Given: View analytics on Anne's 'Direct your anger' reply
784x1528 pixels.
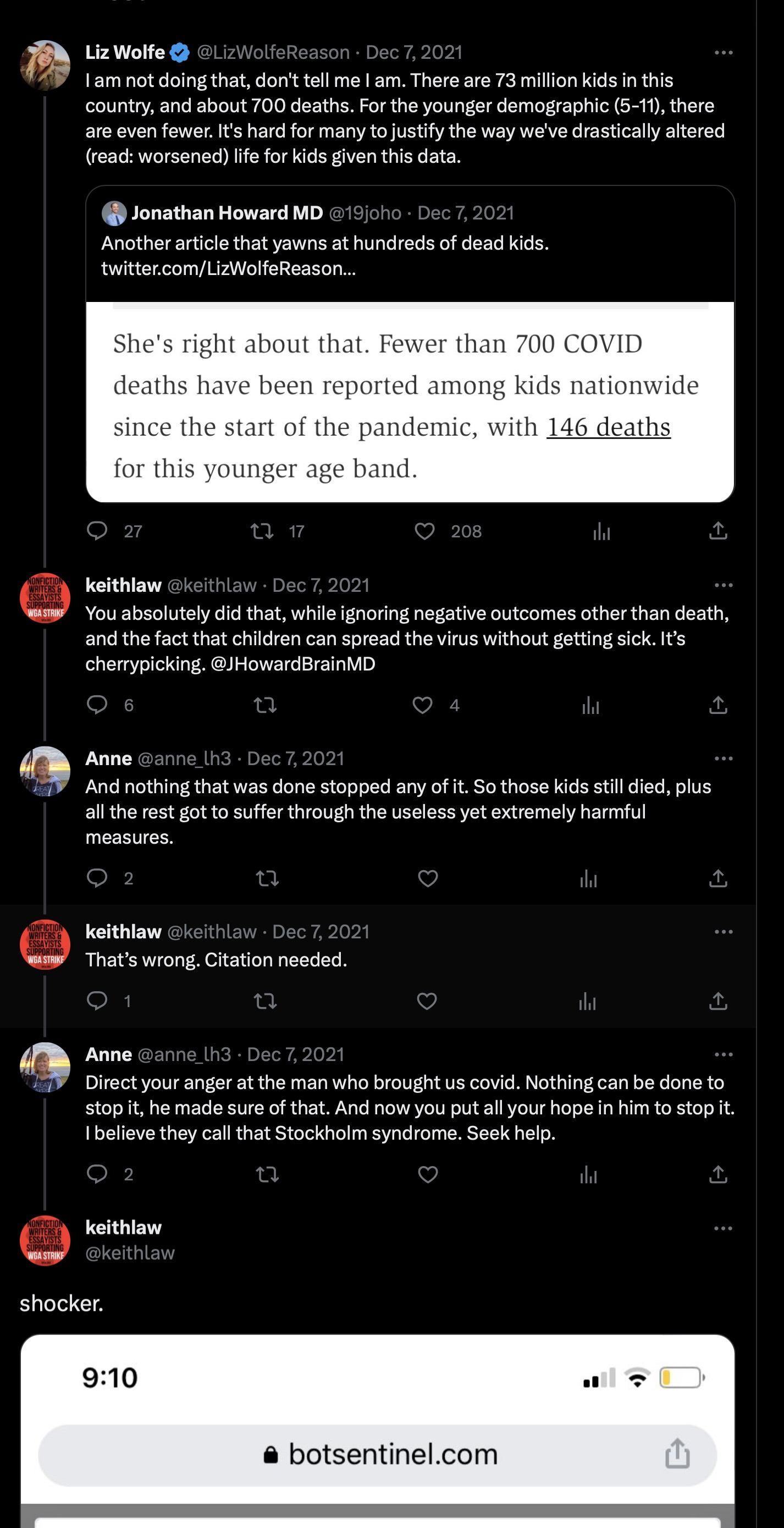Looking at the screenshot, I should pos(588,1174).
